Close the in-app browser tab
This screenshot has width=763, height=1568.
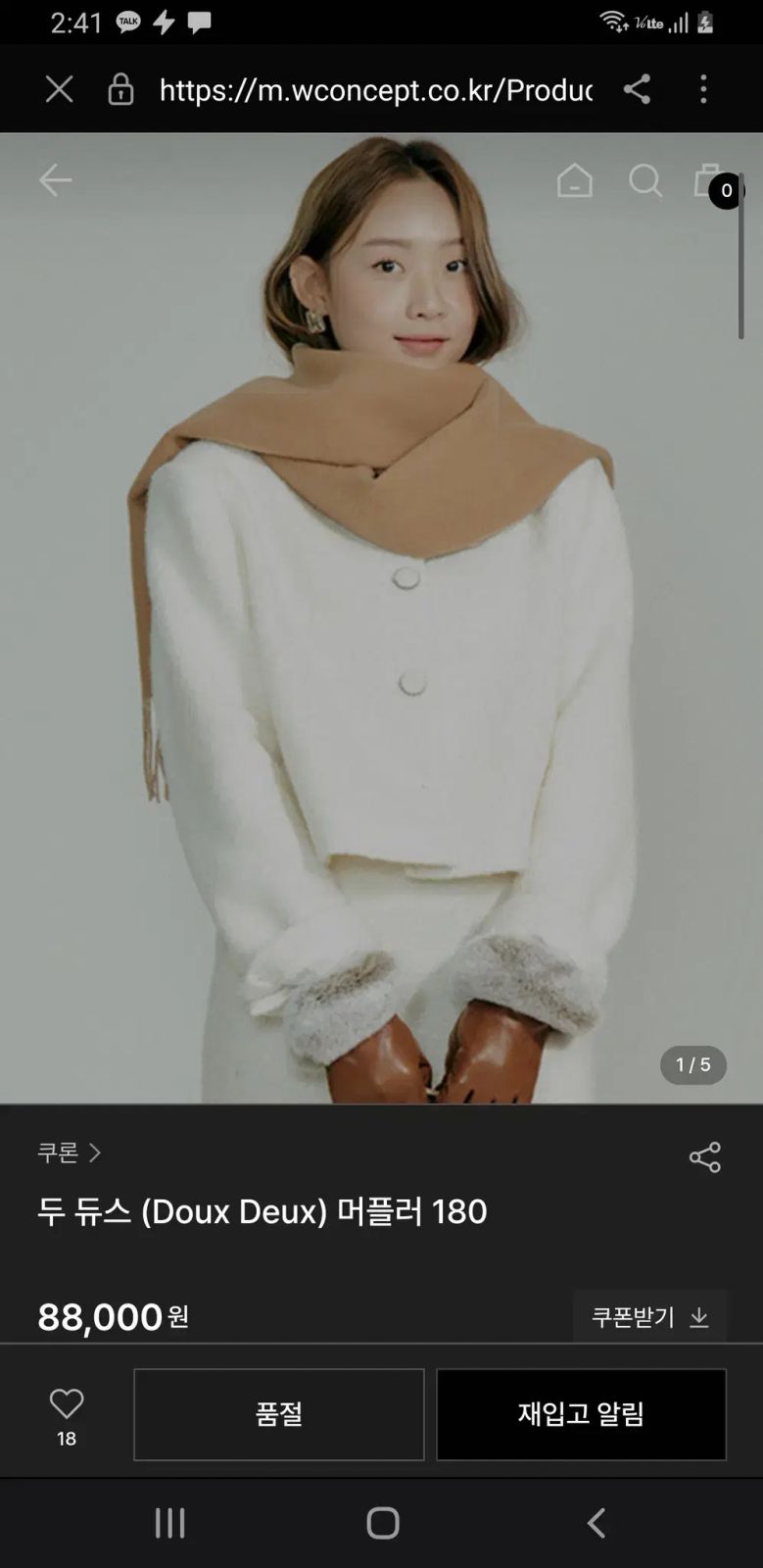[59, 89]
